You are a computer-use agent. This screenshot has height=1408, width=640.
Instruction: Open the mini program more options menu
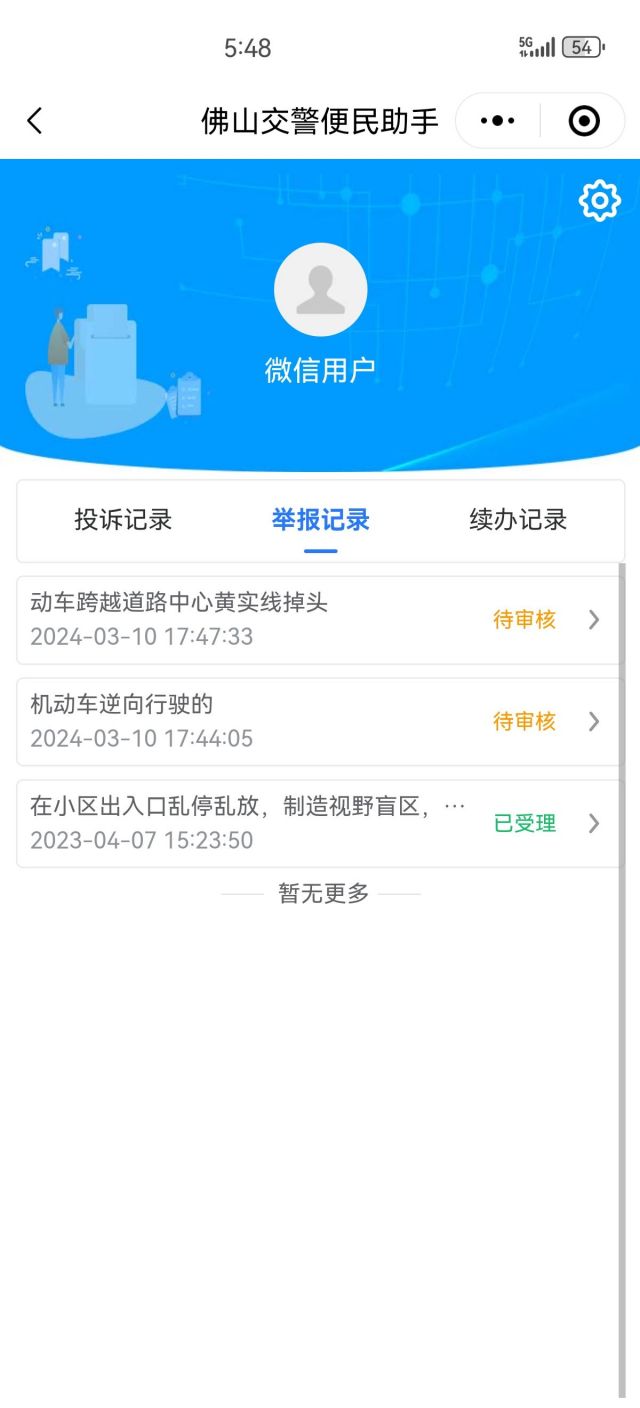pos(498,121)
